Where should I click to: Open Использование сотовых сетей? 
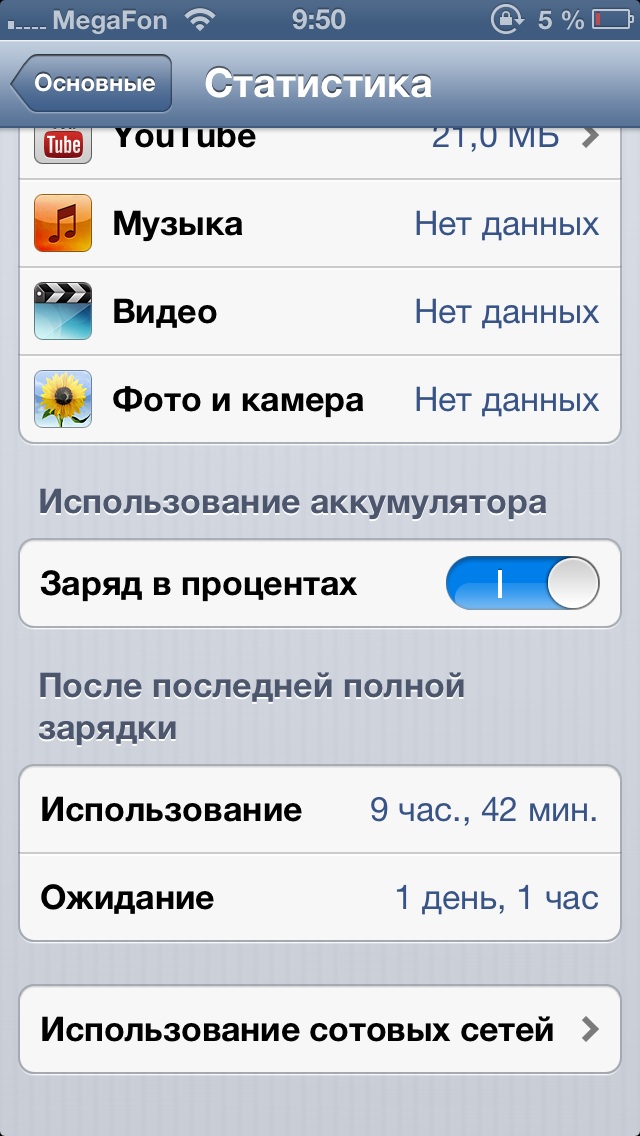click(x=320, y=1029)
